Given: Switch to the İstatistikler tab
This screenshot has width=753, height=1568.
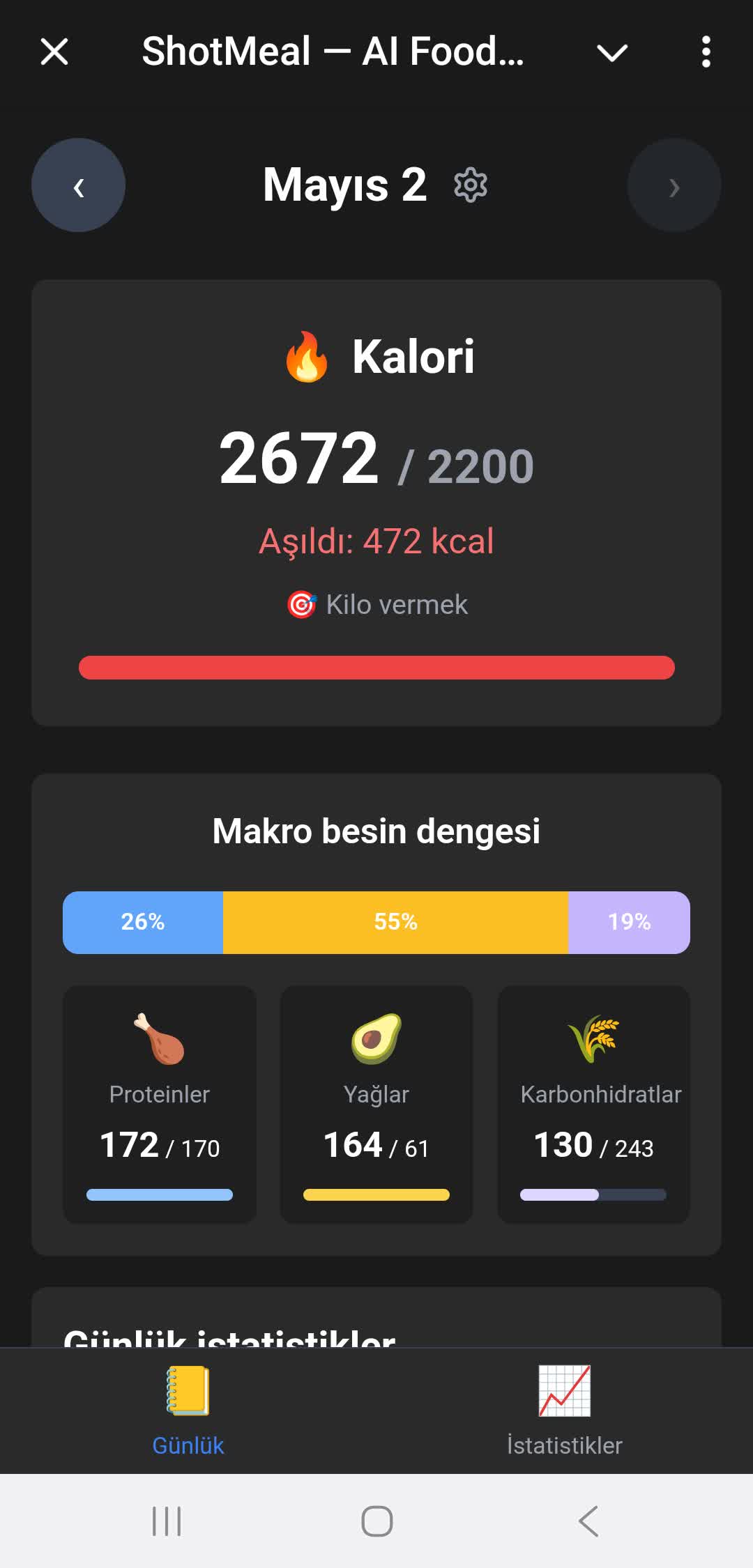Looking at the screenshot, I should (565, 1411).
